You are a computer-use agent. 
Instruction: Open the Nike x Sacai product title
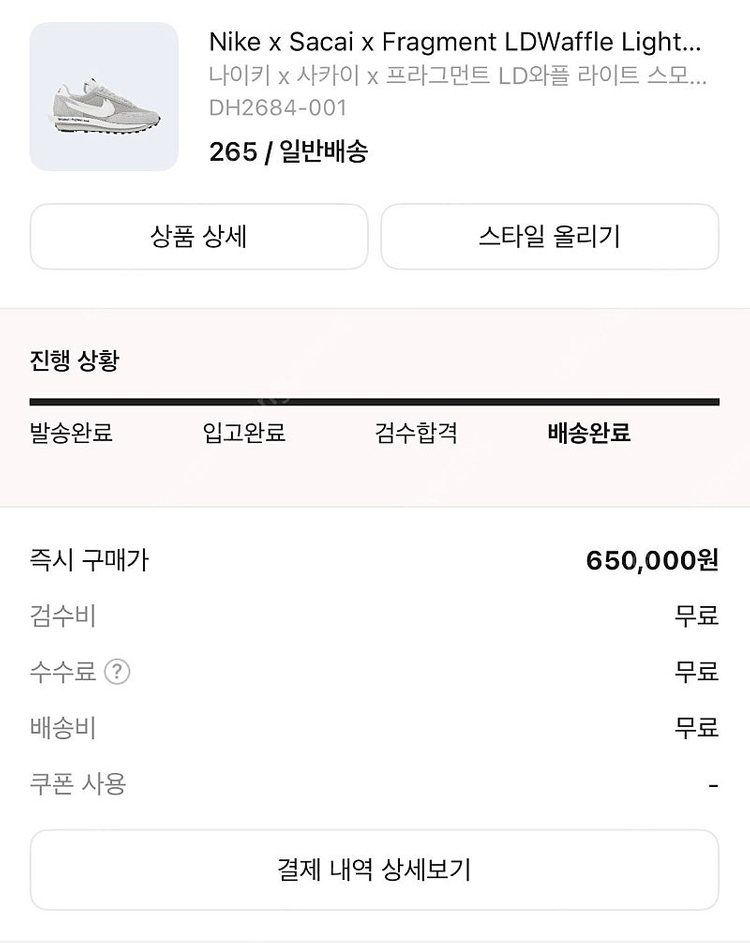coord(455,44)
